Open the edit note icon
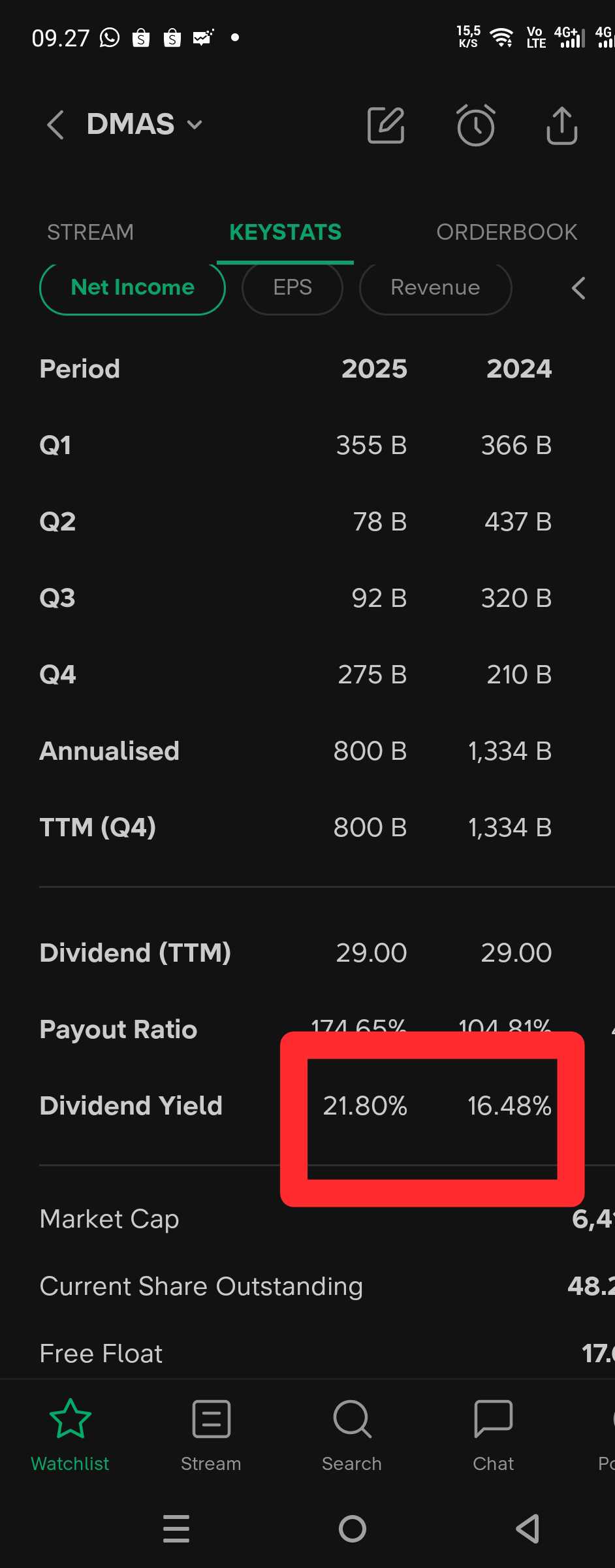 pos(386,125)
